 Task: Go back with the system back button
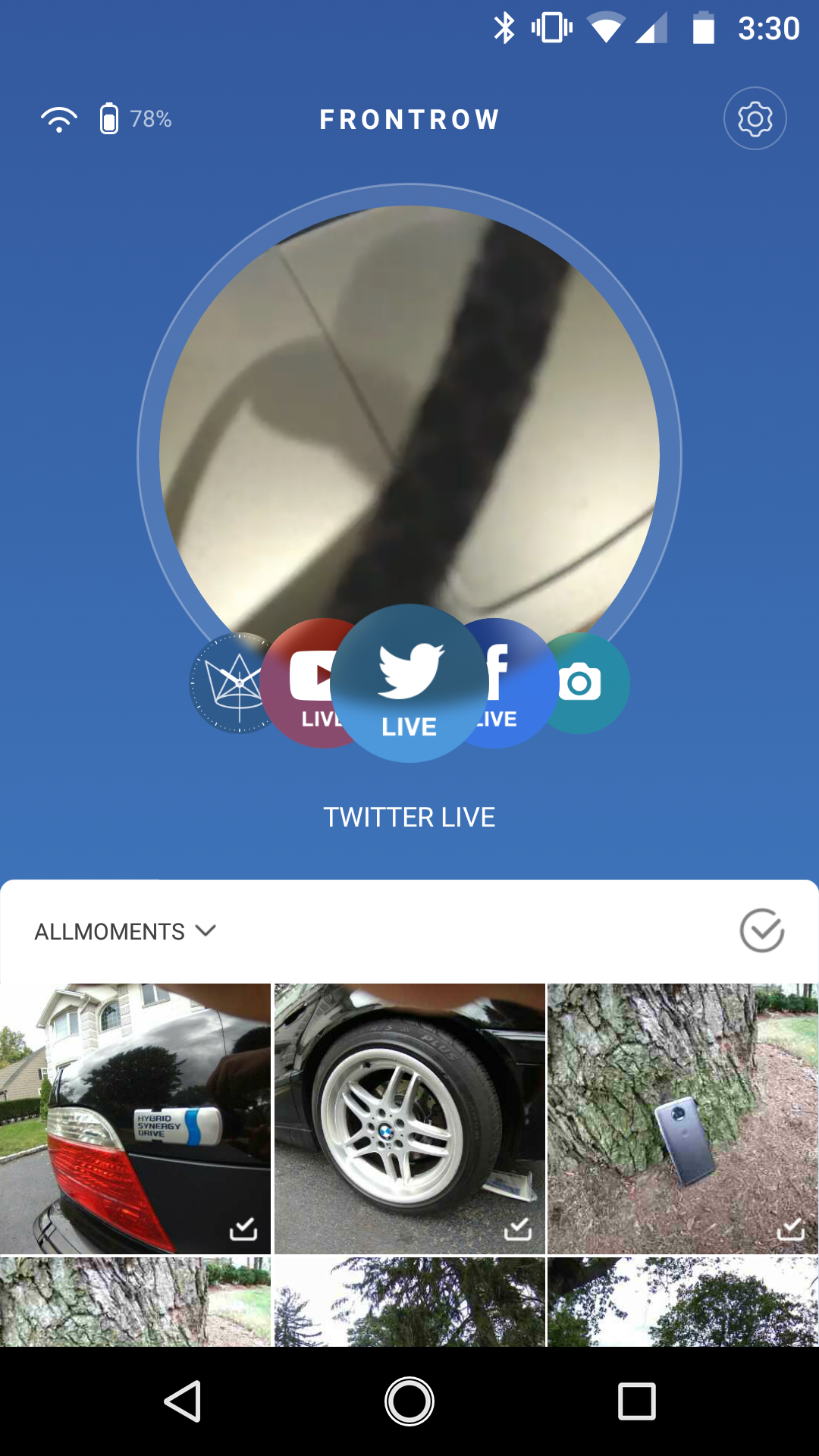(183, 1401)
